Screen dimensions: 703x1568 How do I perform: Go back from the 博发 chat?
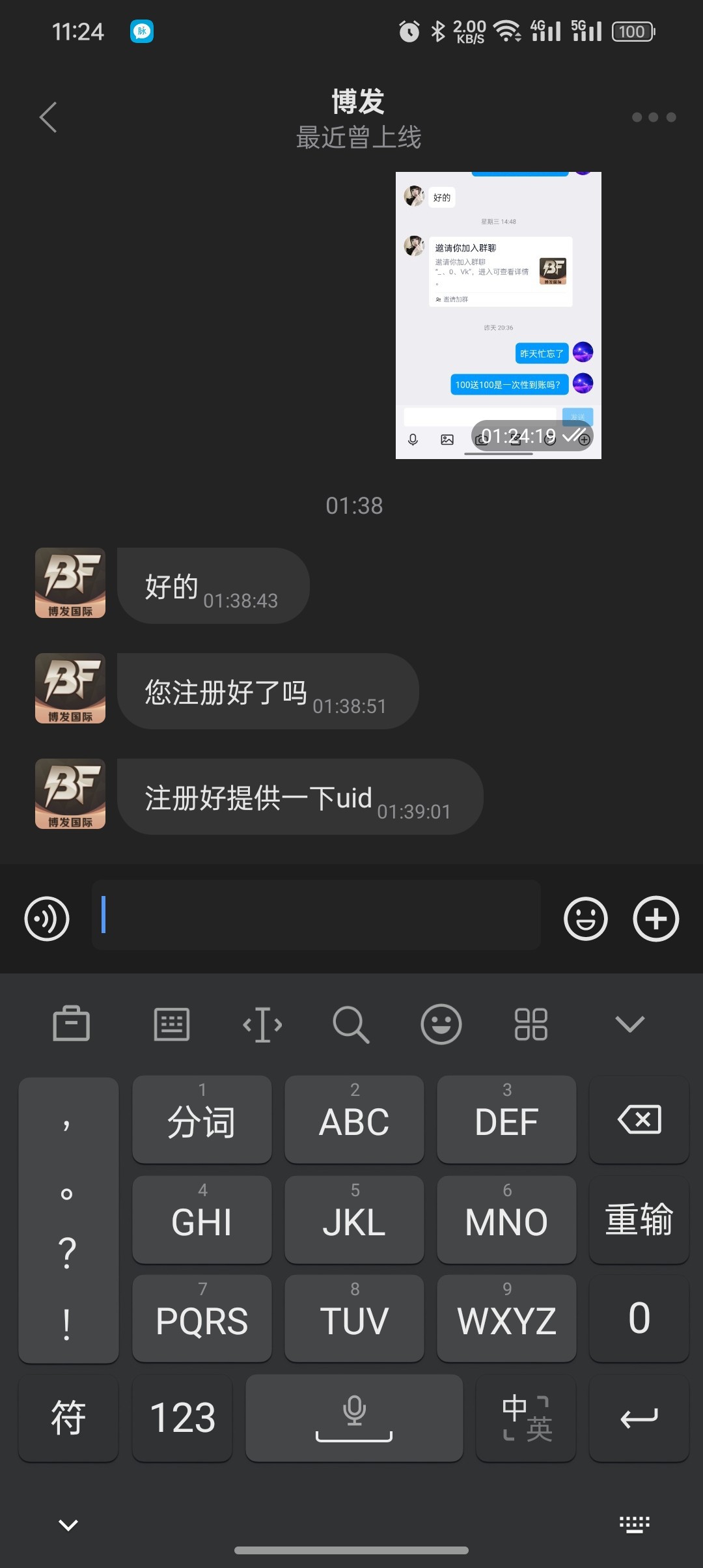tap(48, 117)
